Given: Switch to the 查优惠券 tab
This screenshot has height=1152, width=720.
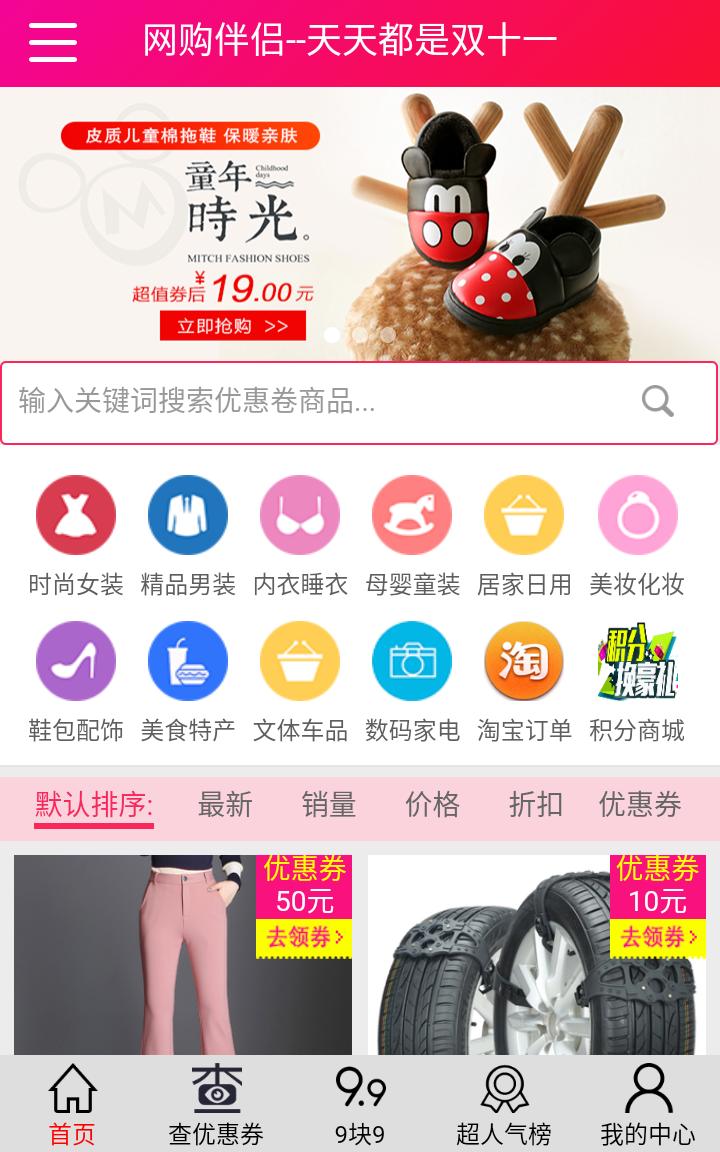Looking at the screenshot, I should pyautogui.click(x=216, y=1105).
